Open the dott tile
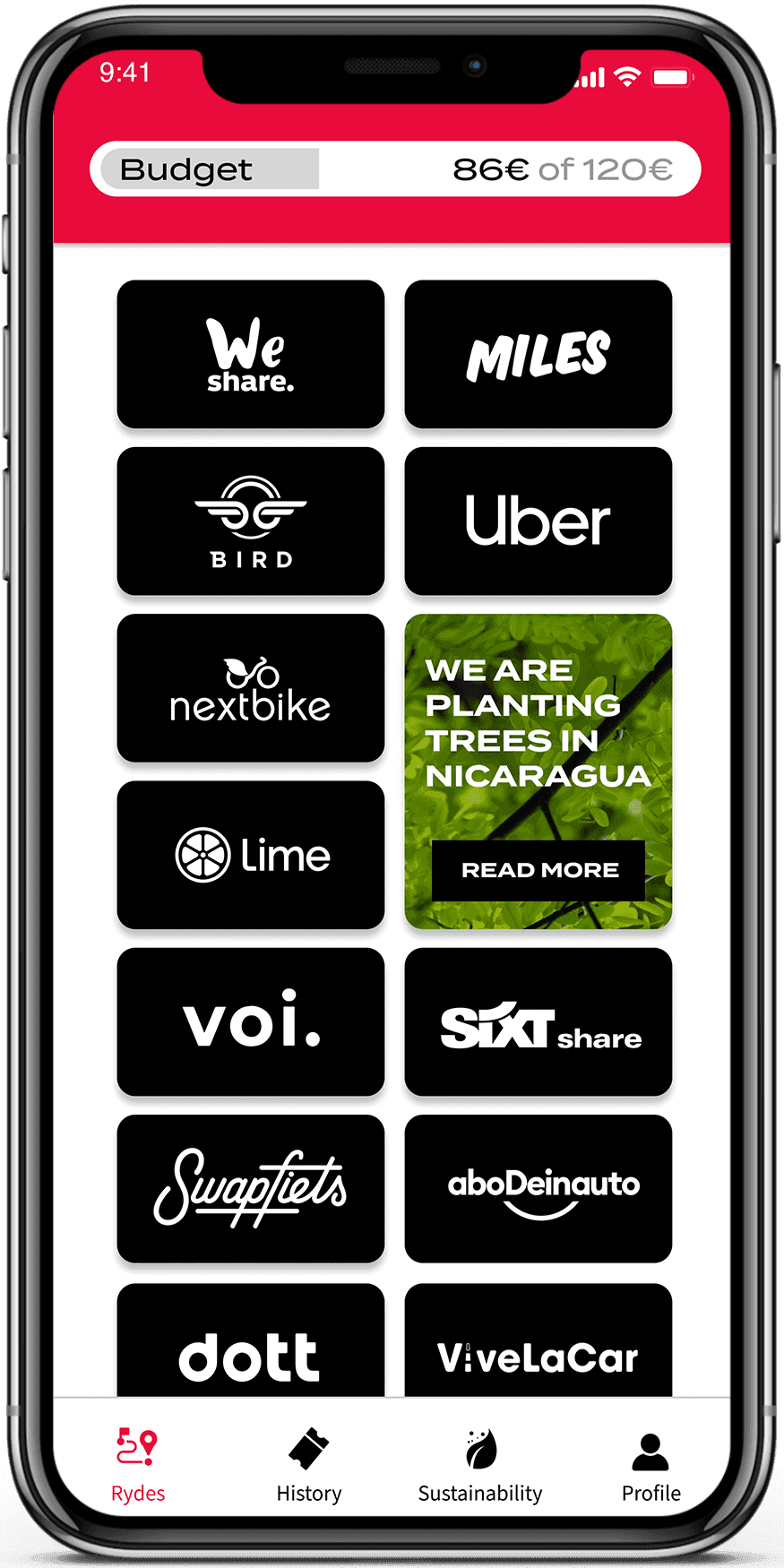Viewport: 784px width, 1568px height. tap(251, 1342)
